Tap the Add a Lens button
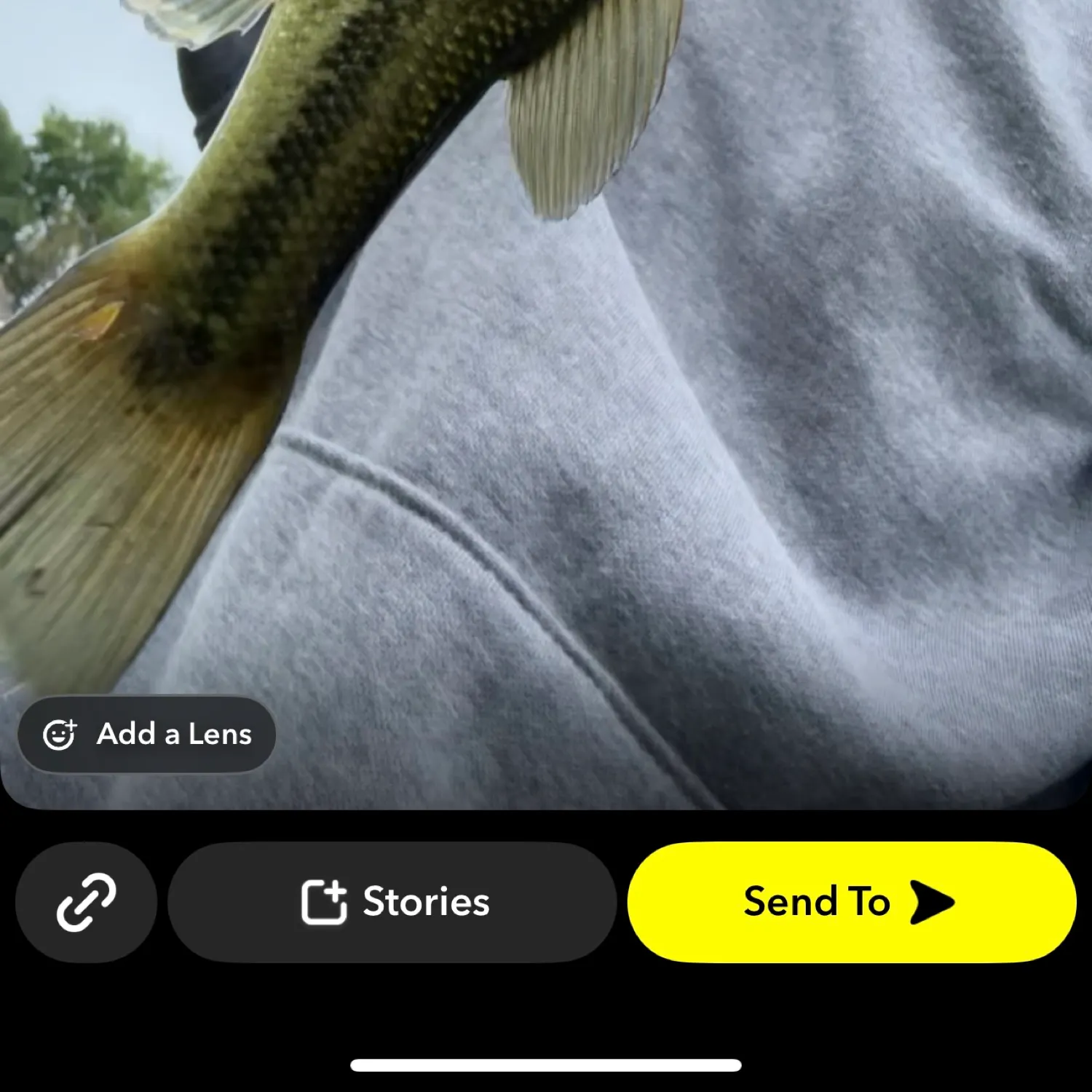 146,734
